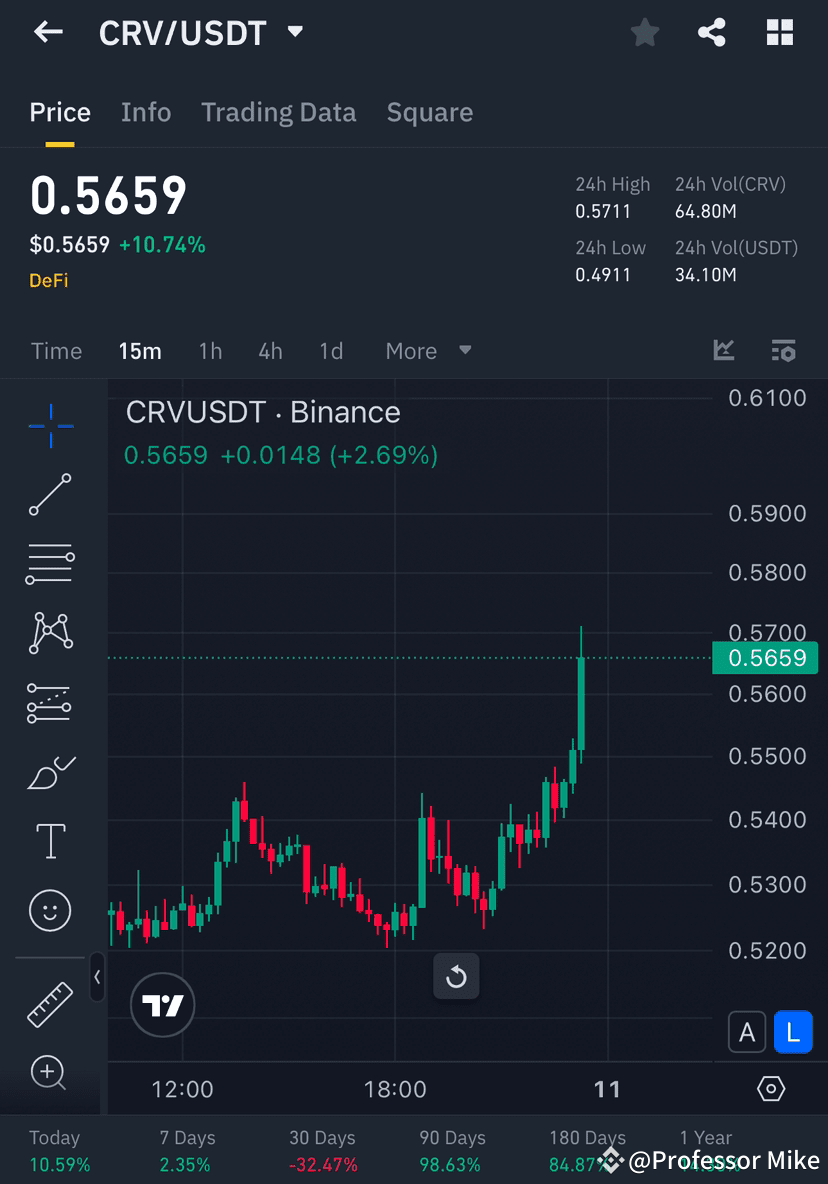Switch to the Trading Data tab
Image resolution: width=828 pixels, height=1184 pixels.
coord(278,112)
